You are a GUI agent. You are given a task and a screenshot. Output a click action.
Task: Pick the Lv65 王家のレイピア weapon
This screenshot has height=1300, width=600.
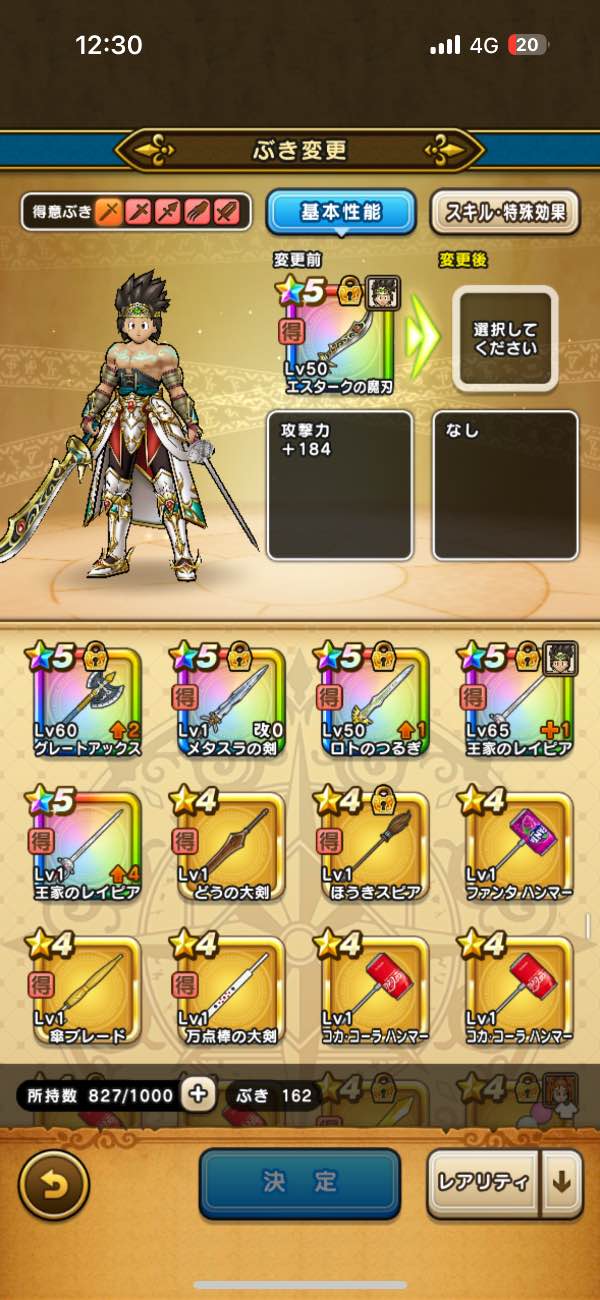[x=514, y=700]
